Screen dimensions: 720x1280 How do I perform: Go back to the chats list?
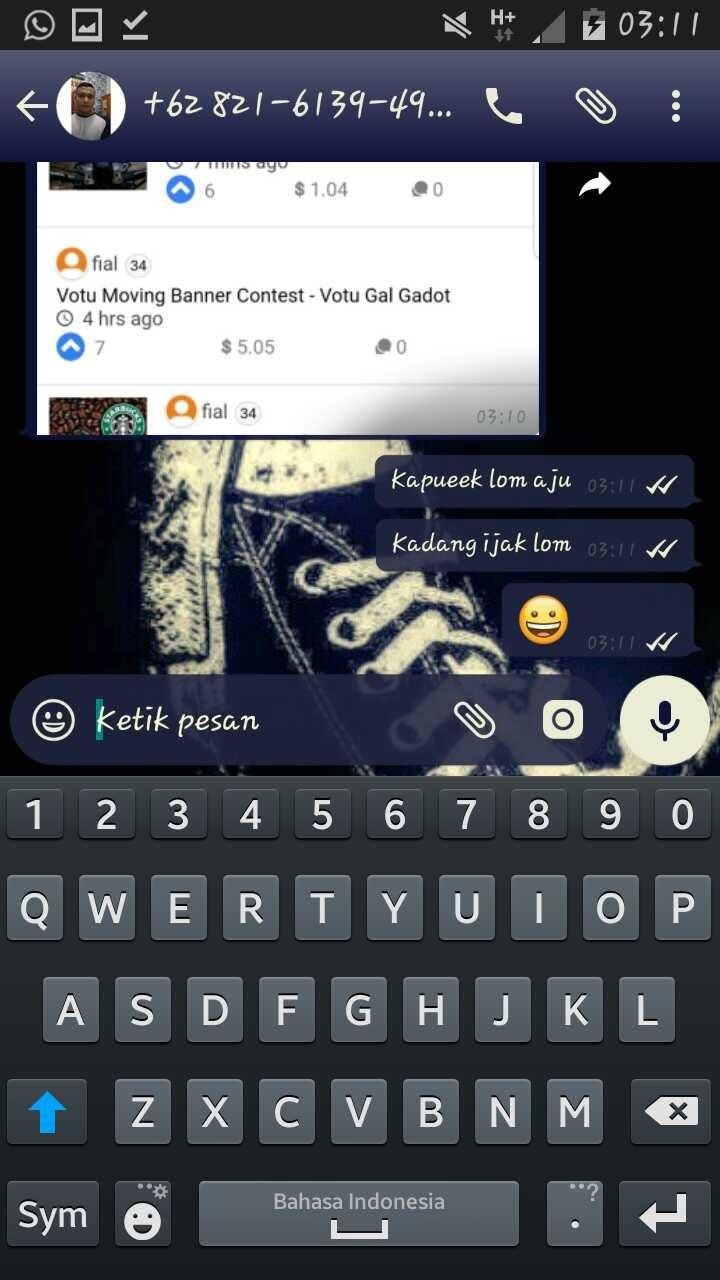[x=31, y=106]
